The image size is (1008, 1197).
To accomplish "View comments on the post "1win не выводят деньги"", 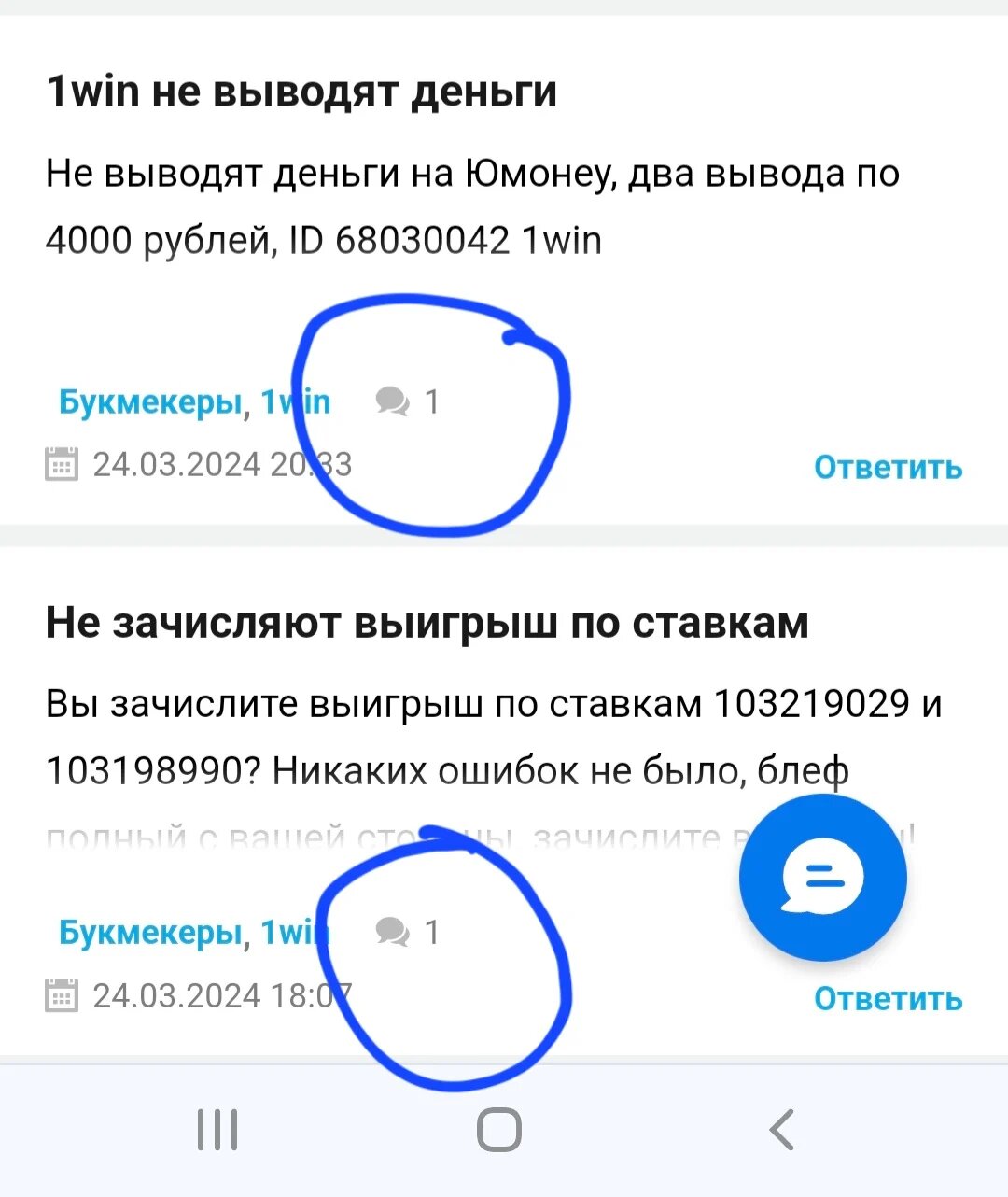I will point(406,401).
